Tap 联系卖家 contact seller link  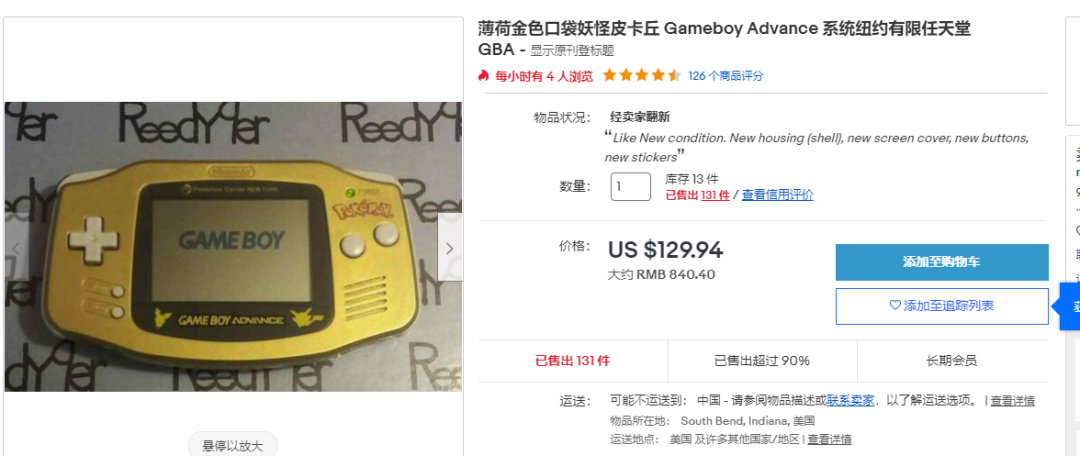tap(850, 400)
